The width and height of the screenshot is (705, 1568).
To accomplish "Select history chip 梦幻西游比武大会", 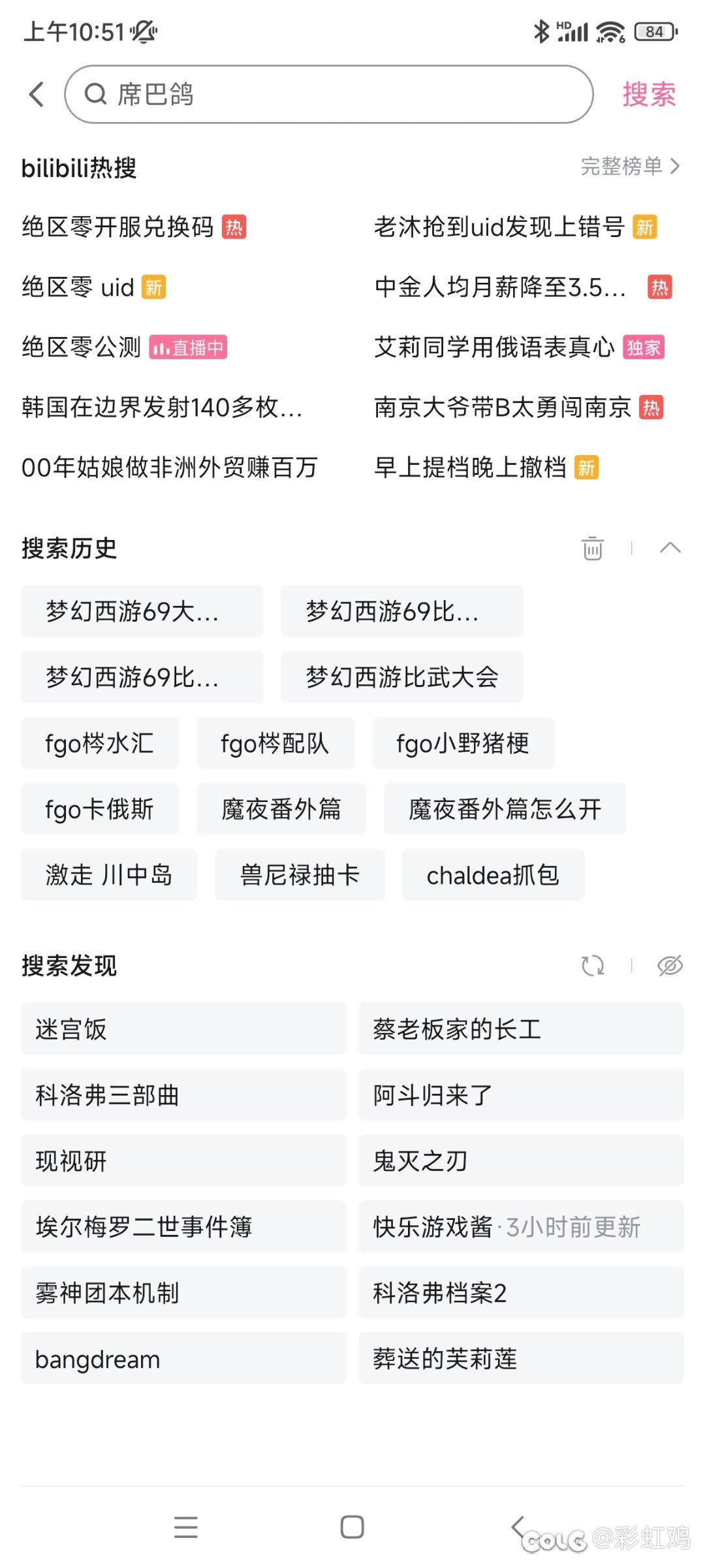I will [x=401, y=677].
